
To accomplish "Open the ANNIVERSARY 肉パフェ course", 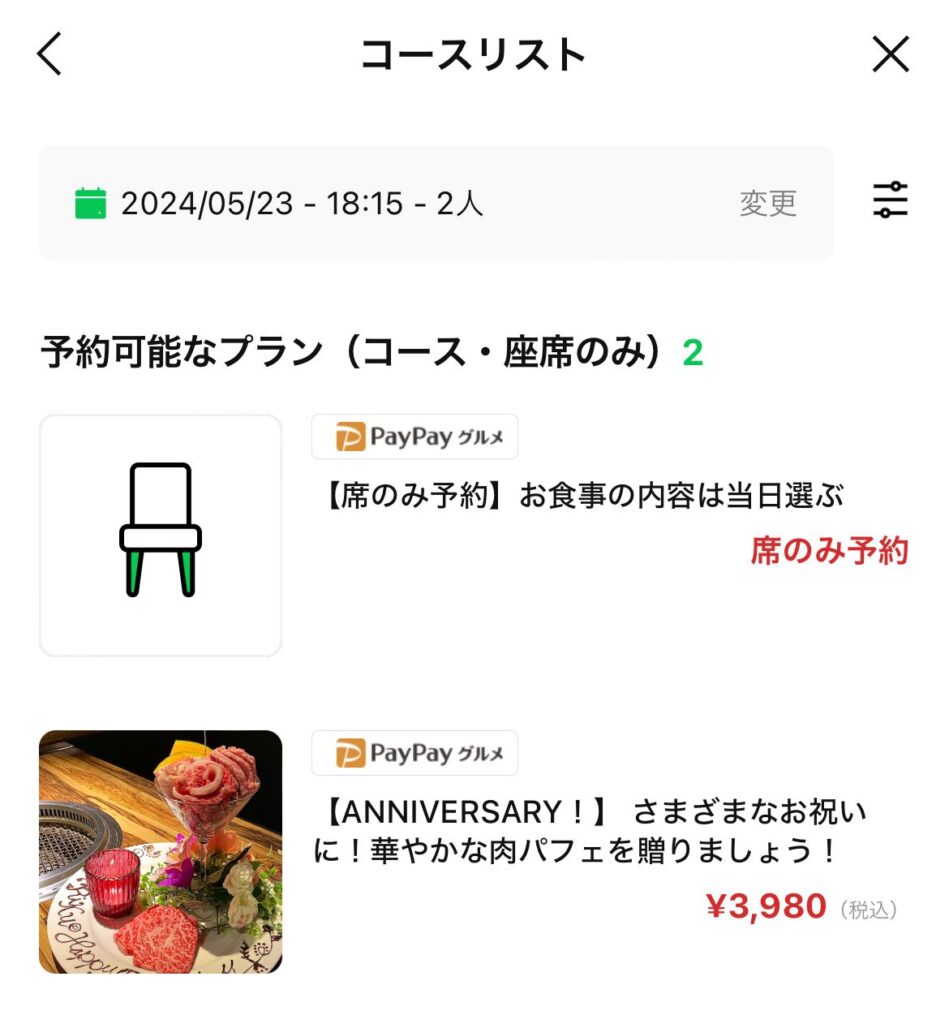I will tap(589, 832).
